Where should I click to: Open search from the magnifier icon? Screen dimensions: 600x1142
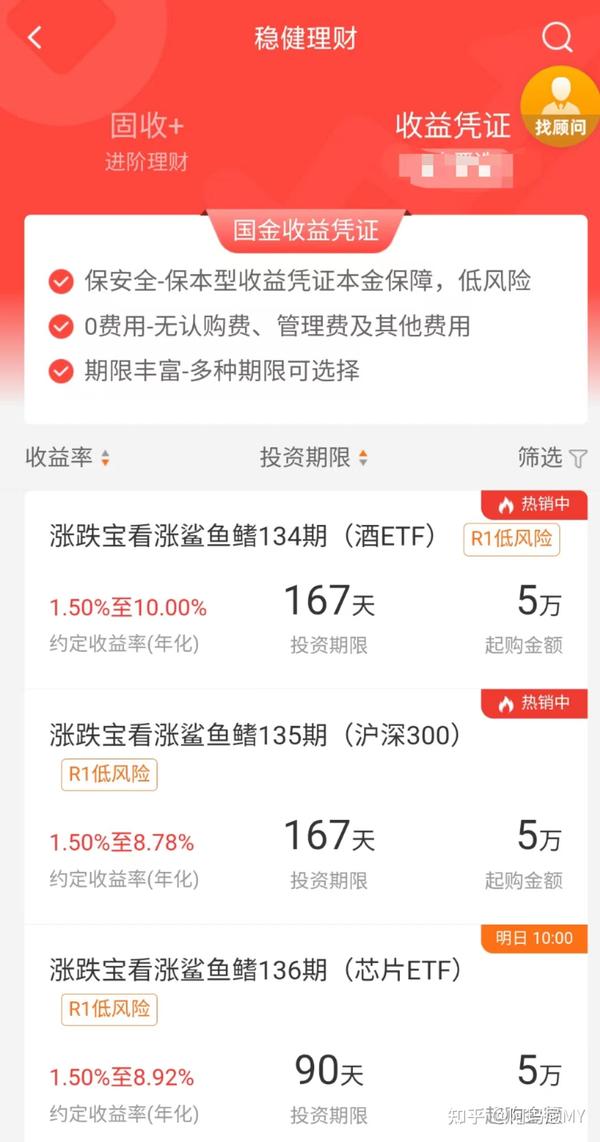(x=557, y=38)
